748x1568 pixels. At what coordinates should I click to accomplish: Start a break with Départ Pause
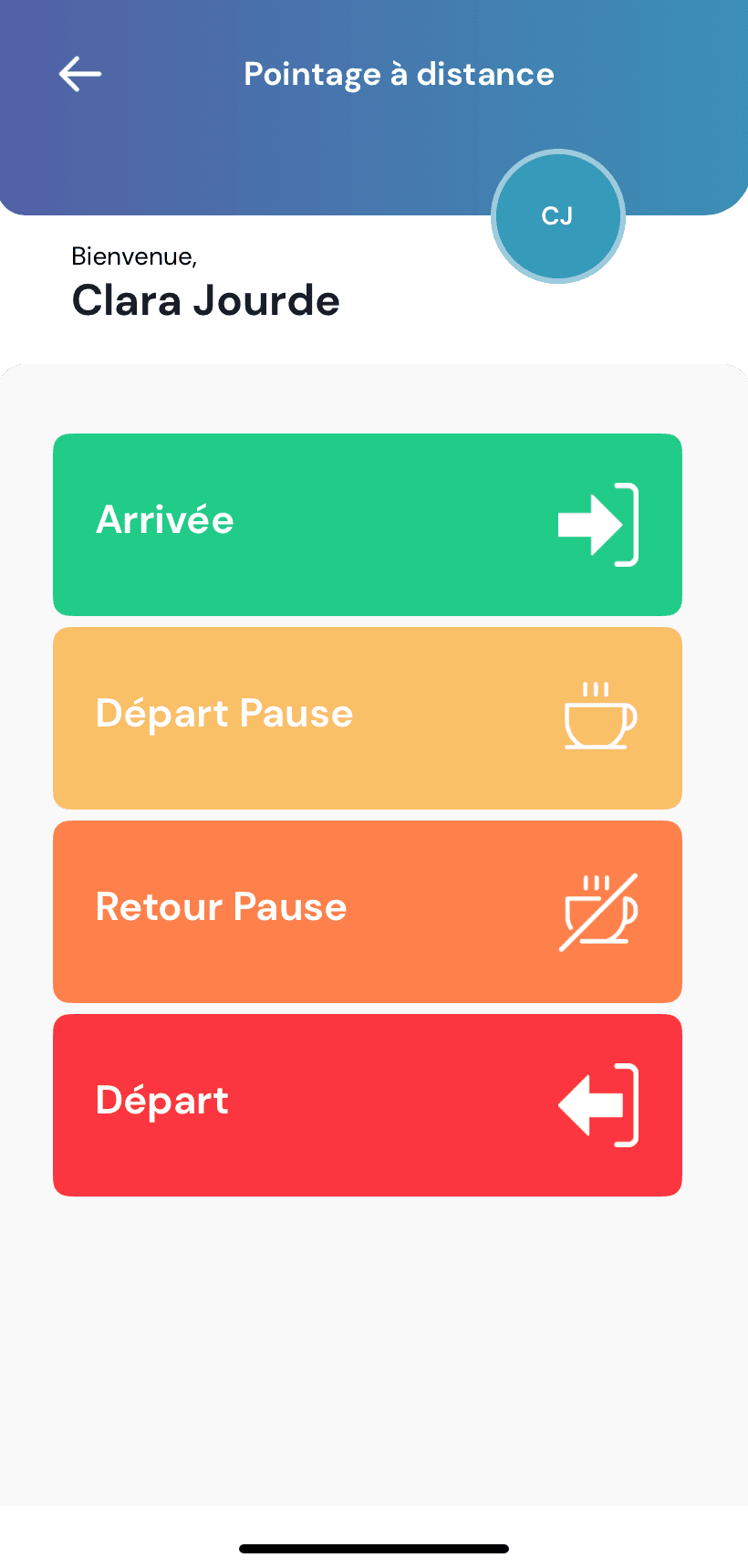[368, 718]
